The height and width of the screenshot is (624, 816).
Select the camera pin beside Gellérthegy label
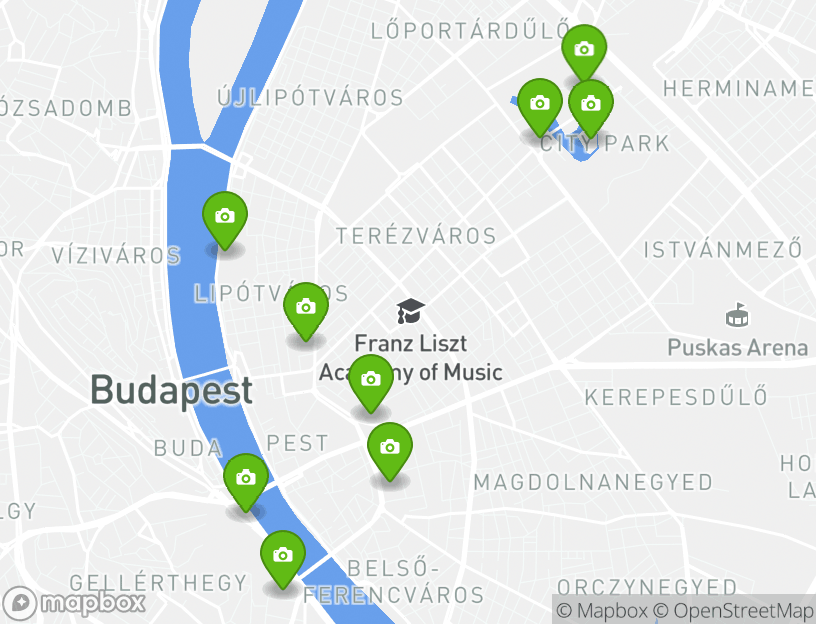(283, 555)
